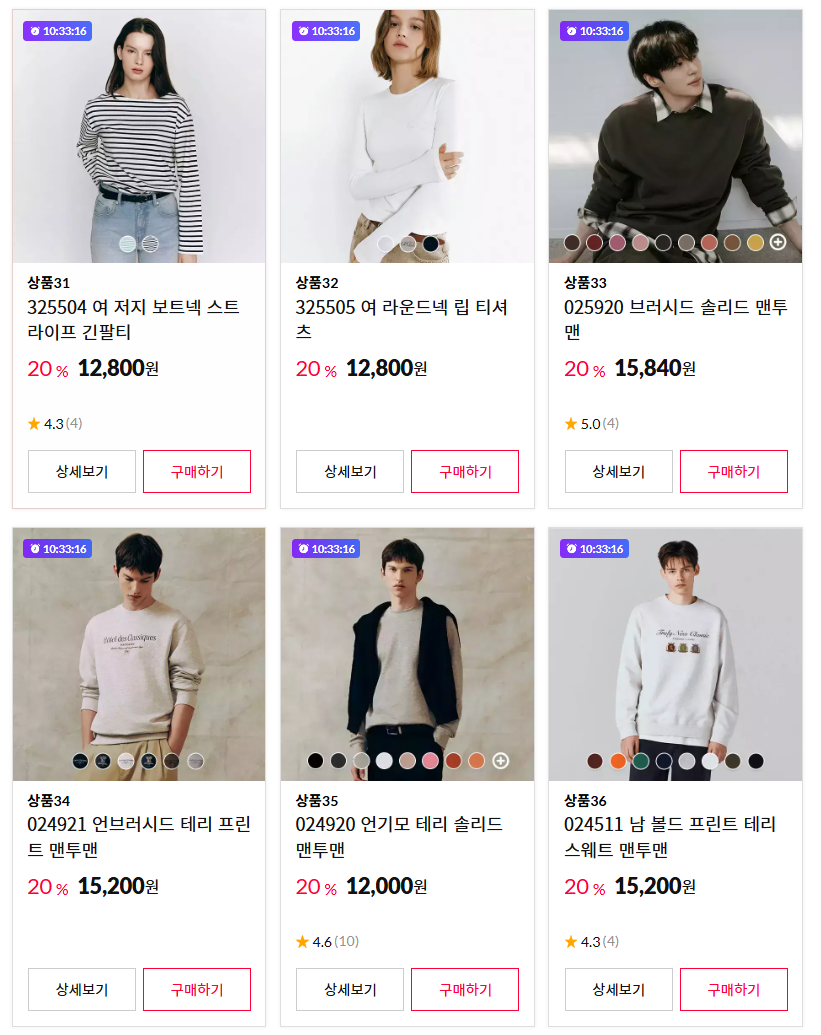Purchase 상품36 bold print terry sweatshirt
The width and height of the screenshot is (821, 1035).
pyautogui.click(x=734, y=990)
